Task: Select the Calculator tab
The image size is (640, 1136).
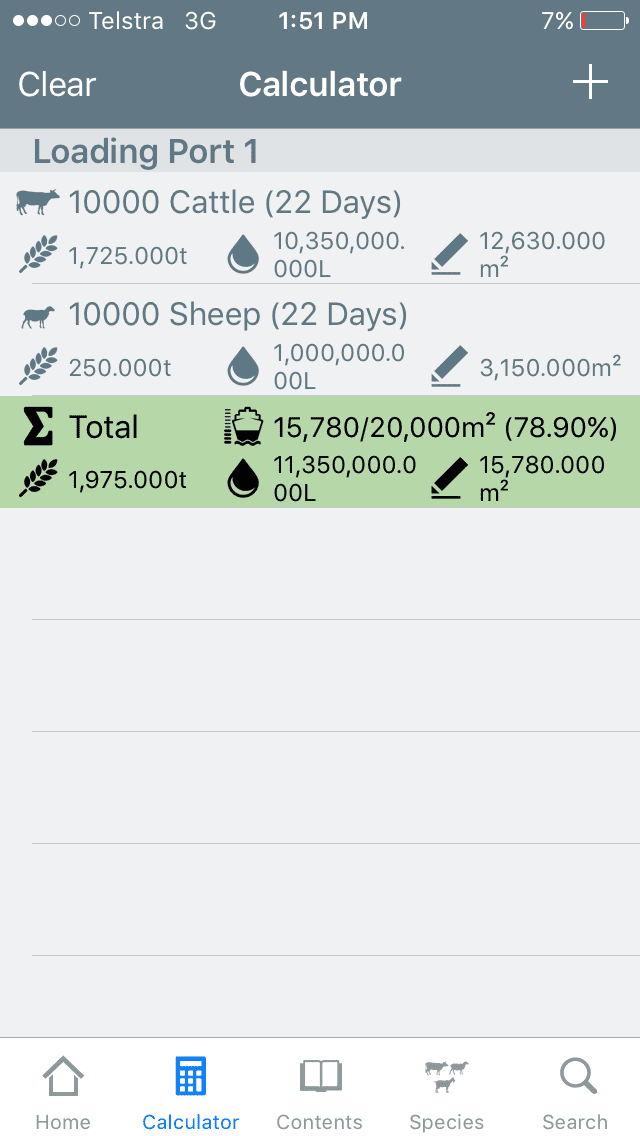Action: click(x=191, y=1093)
